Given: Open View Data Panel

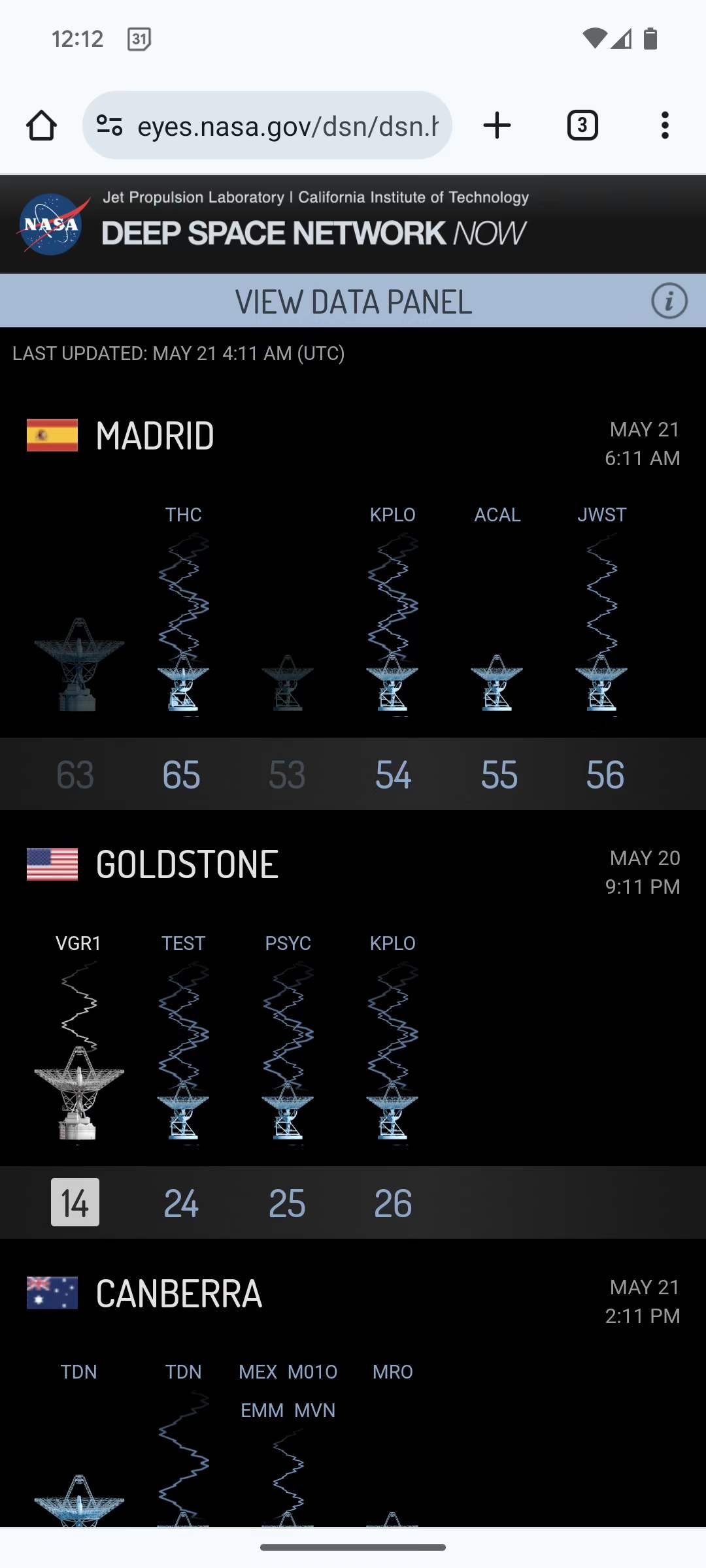Looking at the screenshot, I should [x=353, y=301].
